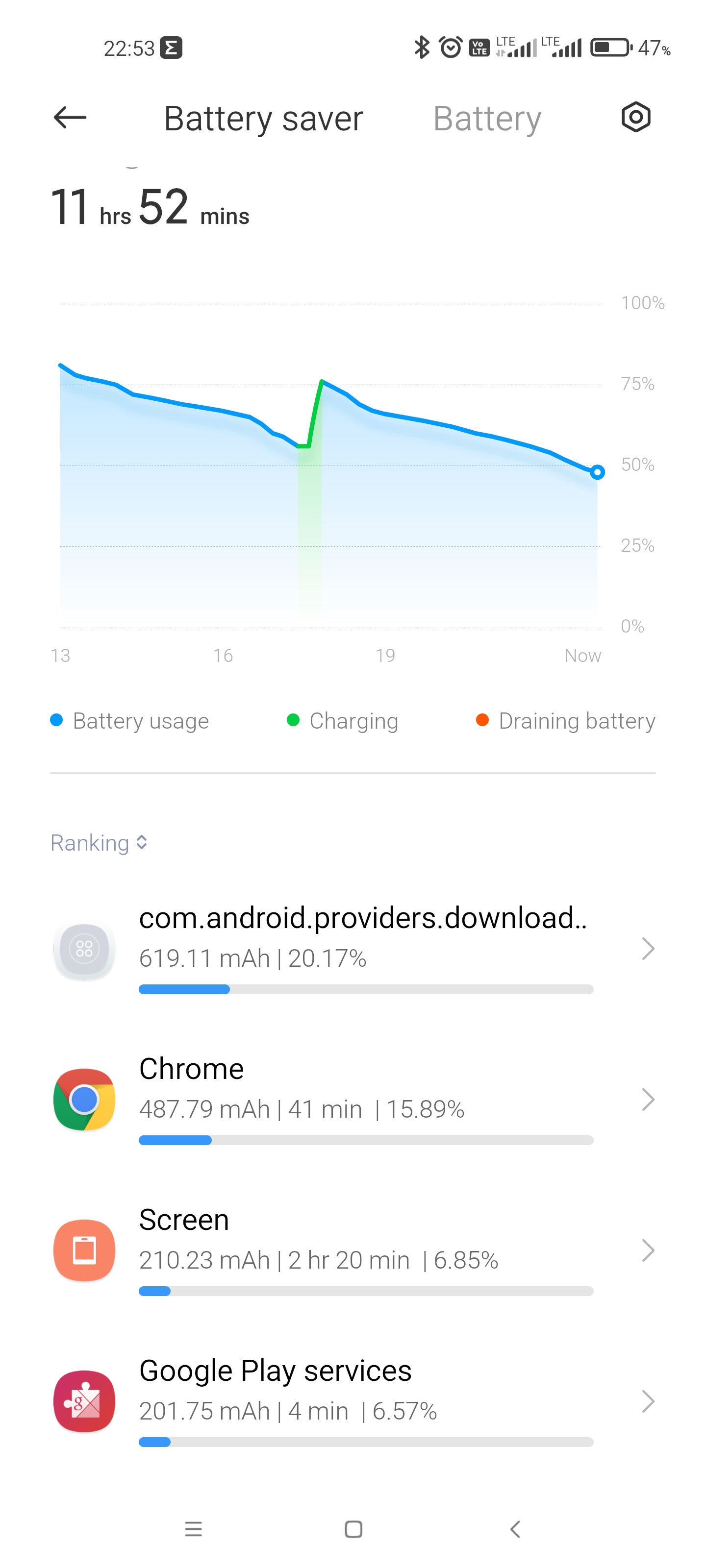Viewport: 706px width, 1568px height.
Task: View Chrome battery usage details
Action: pos(353,1099)
